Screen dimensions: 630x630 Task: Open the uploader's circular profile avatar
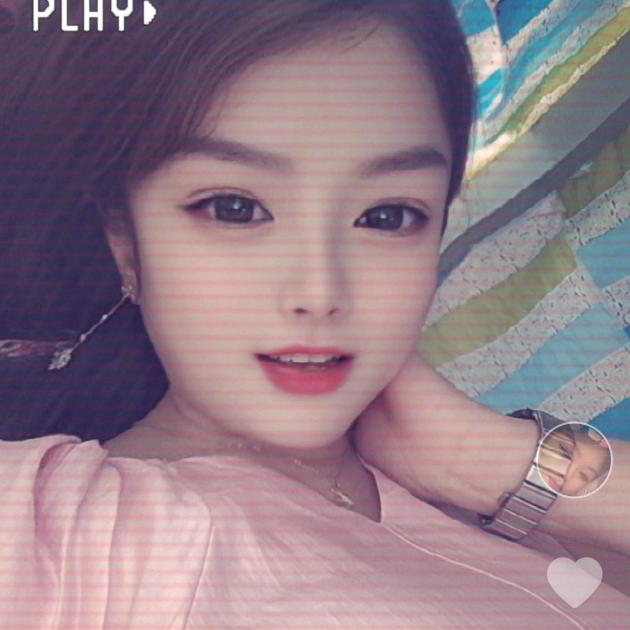click(574, 460)
